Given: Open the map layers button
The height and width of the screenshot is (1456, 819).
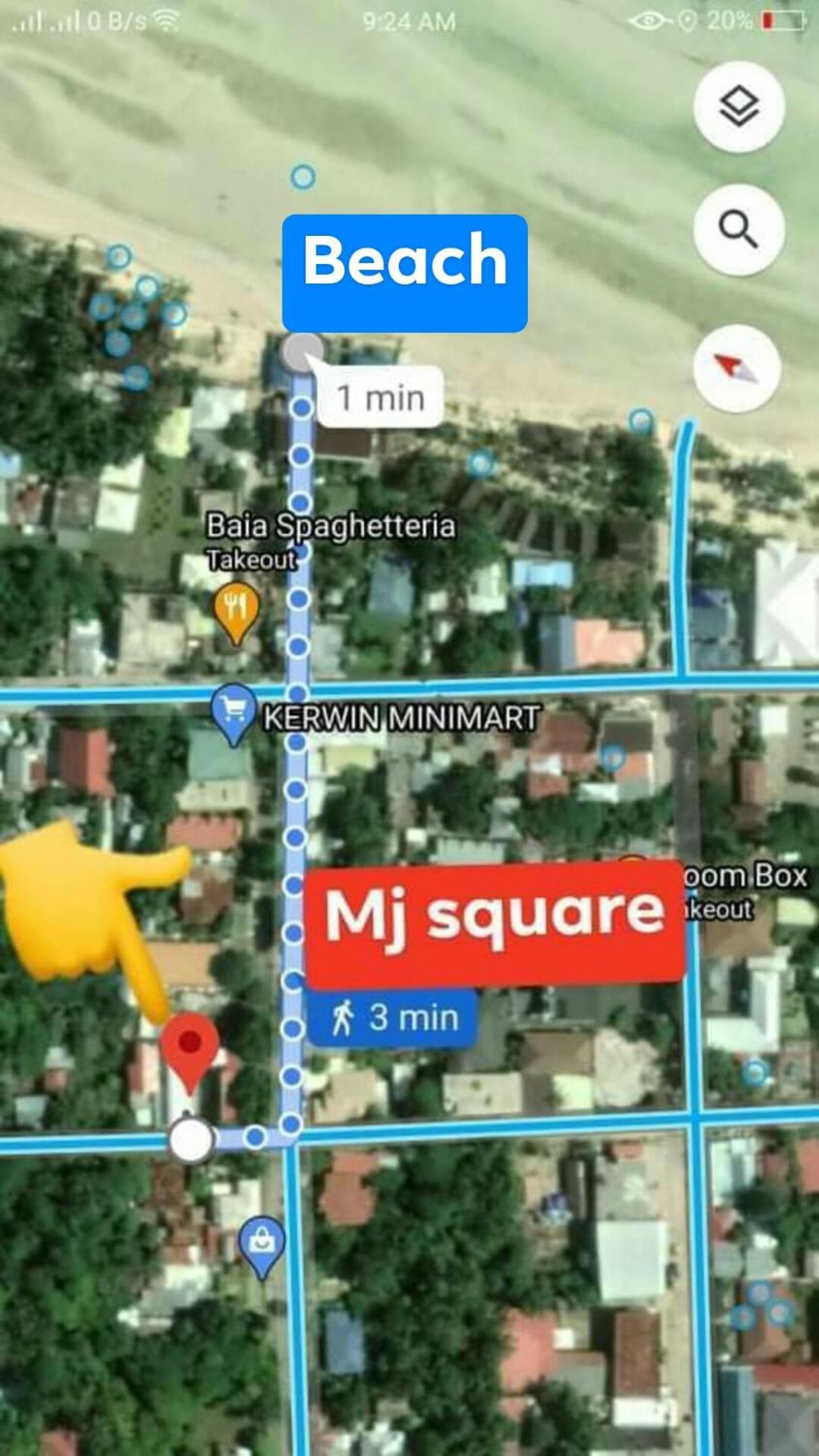Looking at the screenshot, I should point(739,106).
